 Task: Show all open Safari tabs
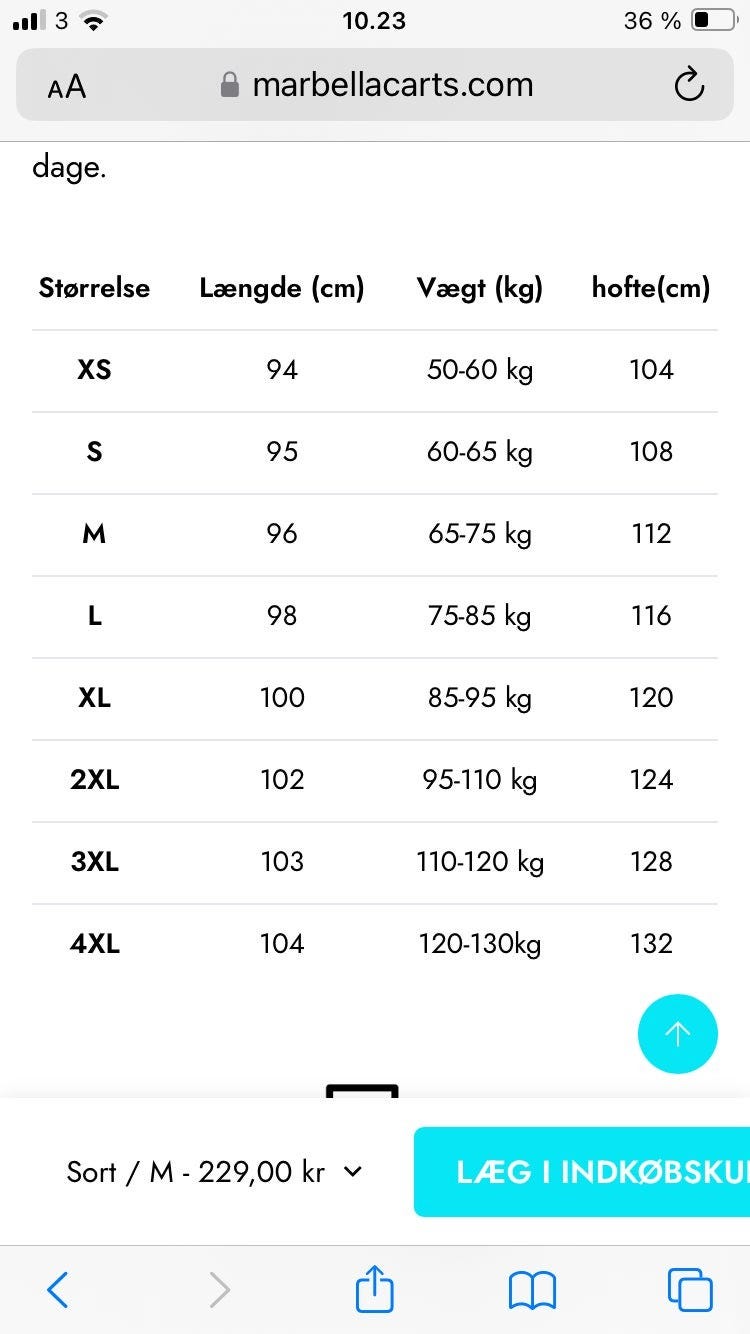(x=689, y=1290)
